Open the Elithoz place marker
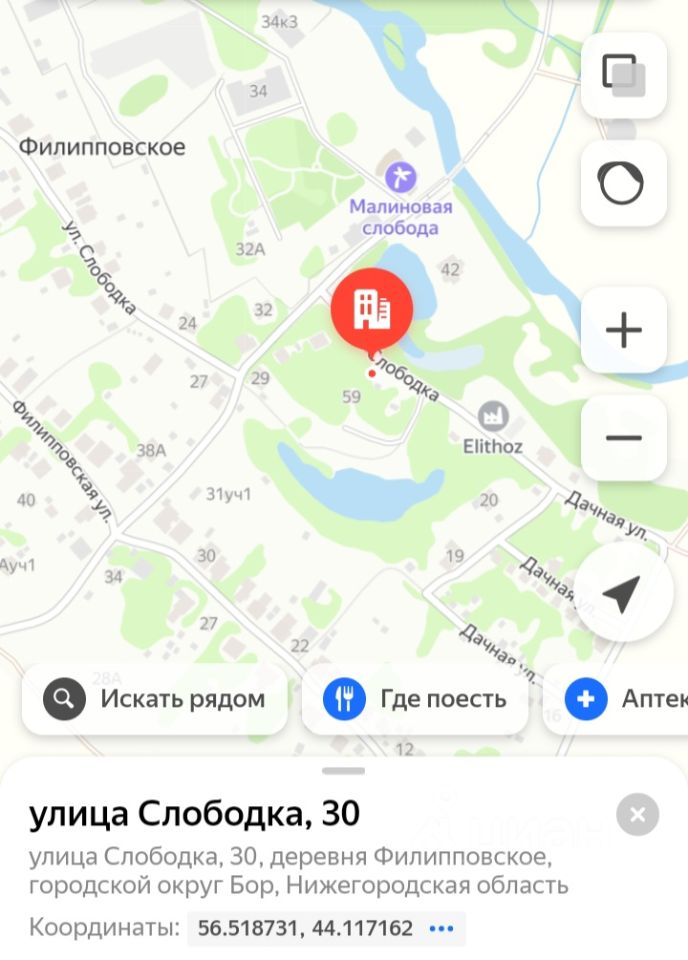The image size is (688, 960). tap(491, 415)
